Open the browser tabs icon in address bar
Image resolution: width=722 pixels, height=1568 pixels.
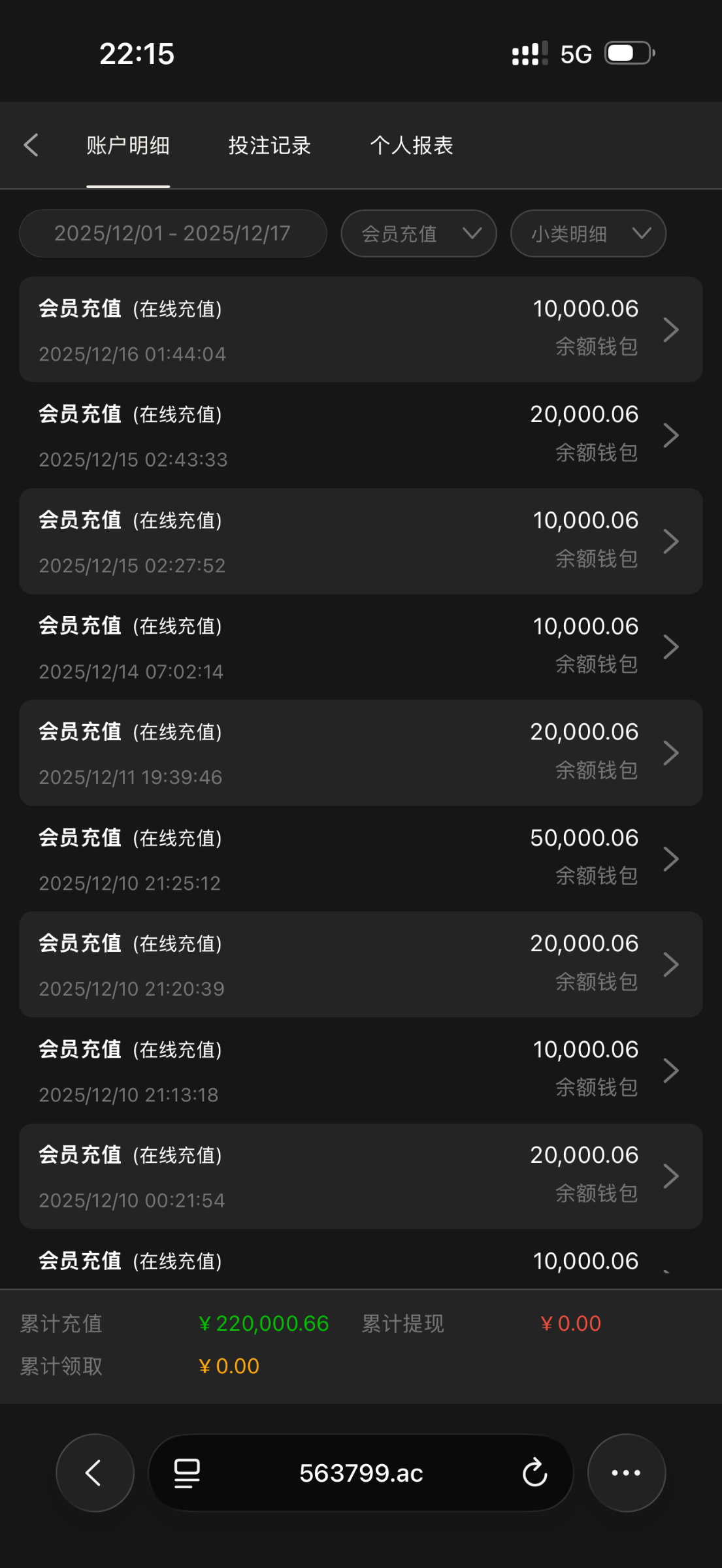point(187,1473)
